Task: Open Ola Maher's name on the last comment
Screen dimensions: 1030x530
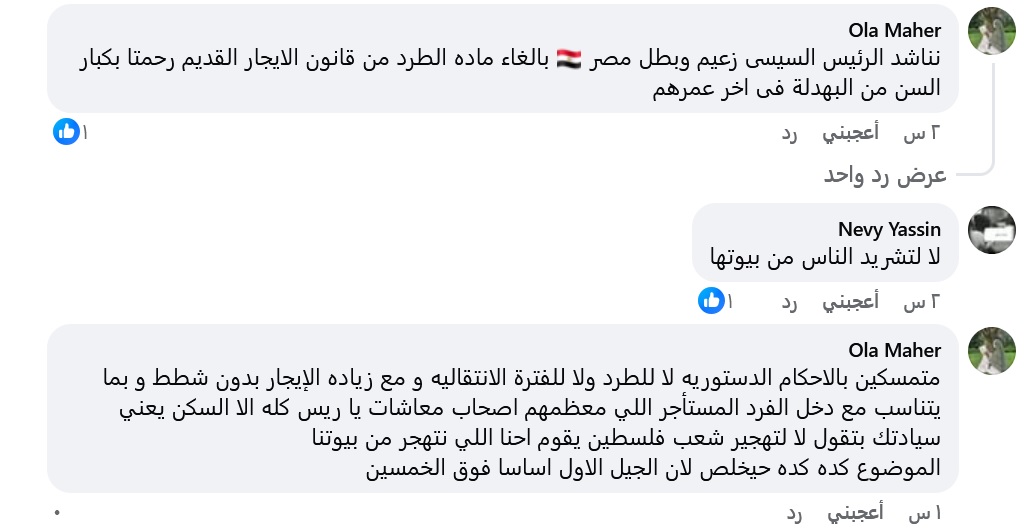Action: (894, 350)
